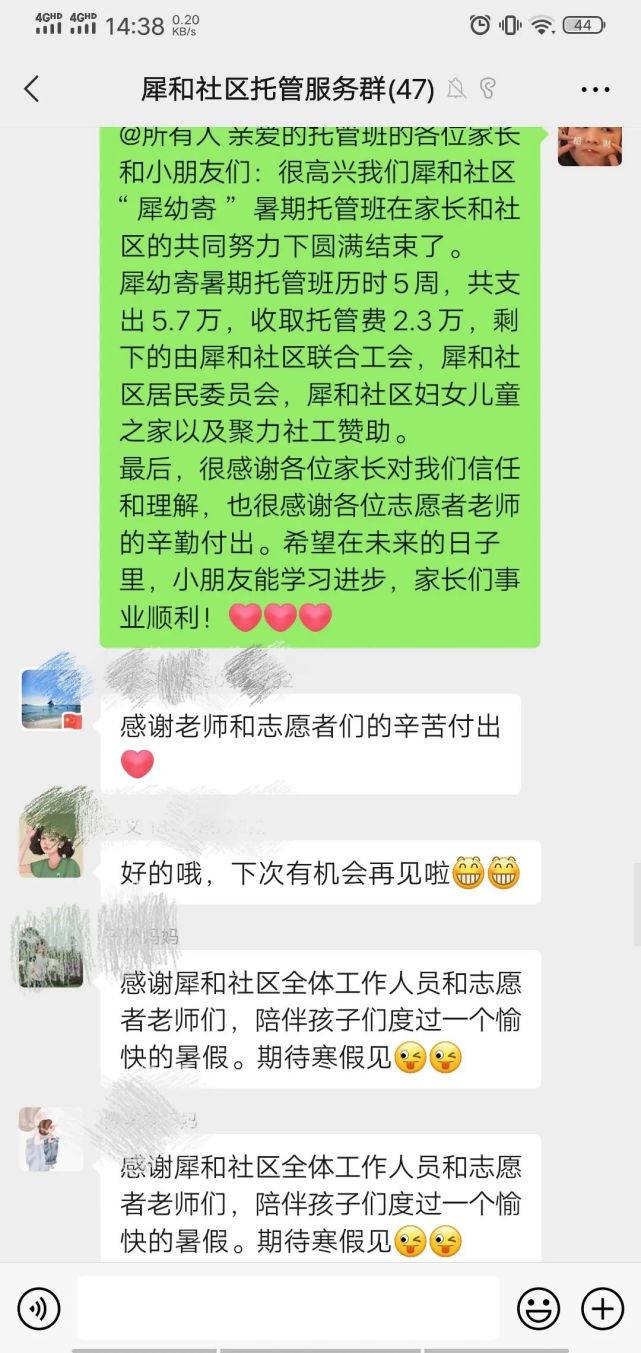Open the sender's avatar beside the green message
The image size is (641, 1353).
click(589, 146)
